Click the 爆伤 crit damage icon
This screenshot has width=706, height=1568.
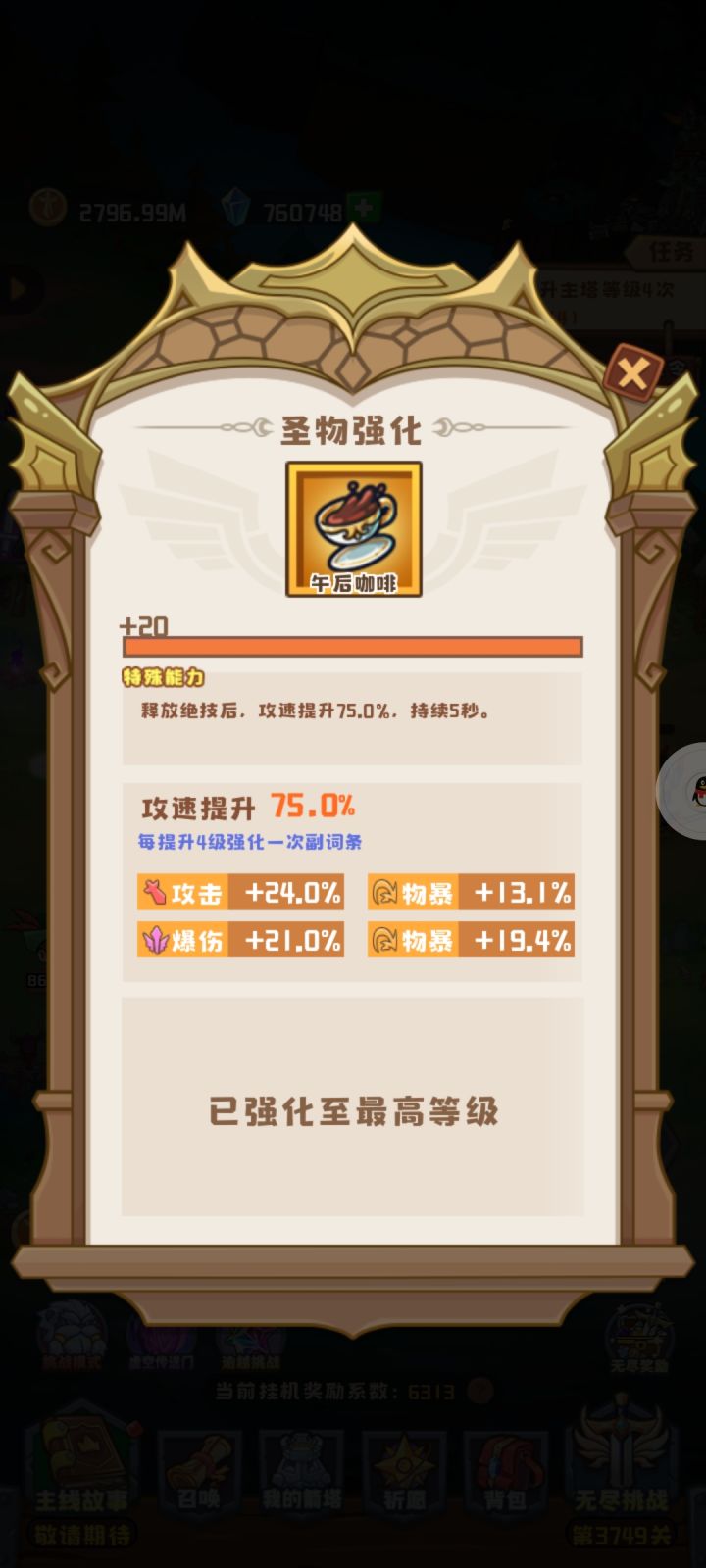157,939
